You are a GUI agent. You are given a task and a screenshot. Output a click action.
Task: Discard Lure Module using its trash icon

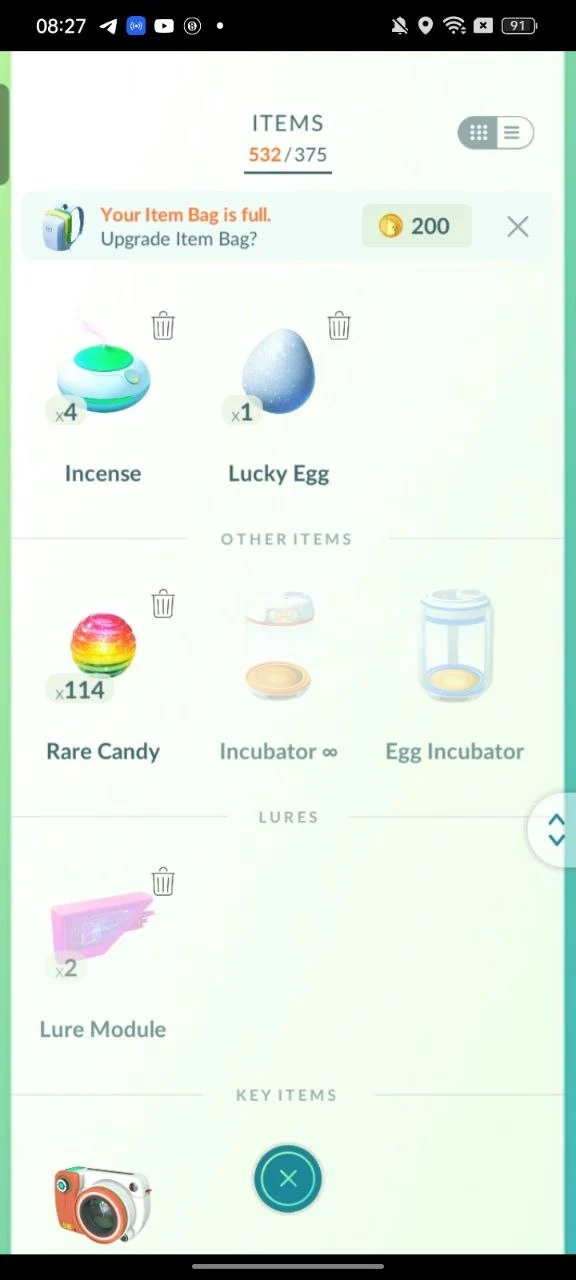(163, 881)
